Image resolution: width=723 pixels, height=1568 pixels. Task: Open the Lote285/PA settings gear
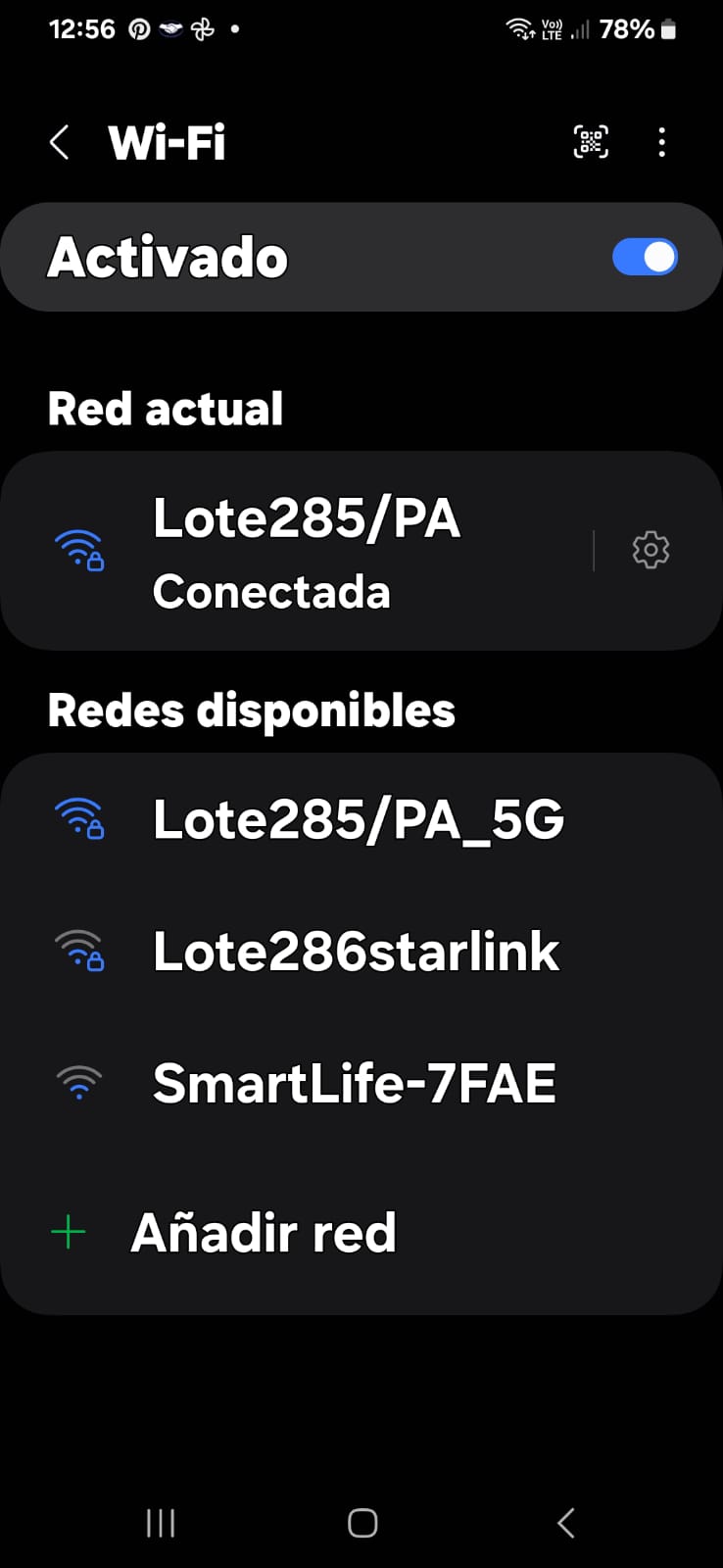651,551
